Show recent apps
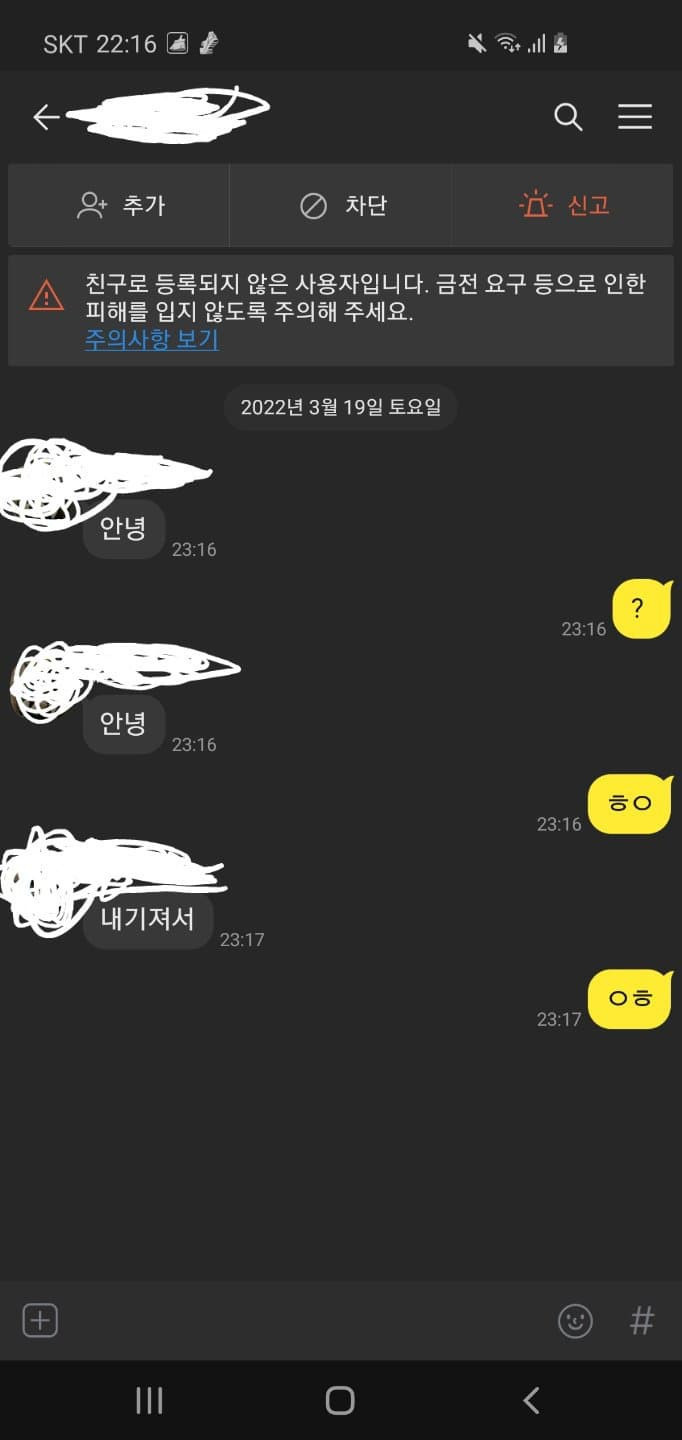Screen dimensions: 682x1440 149,1401
